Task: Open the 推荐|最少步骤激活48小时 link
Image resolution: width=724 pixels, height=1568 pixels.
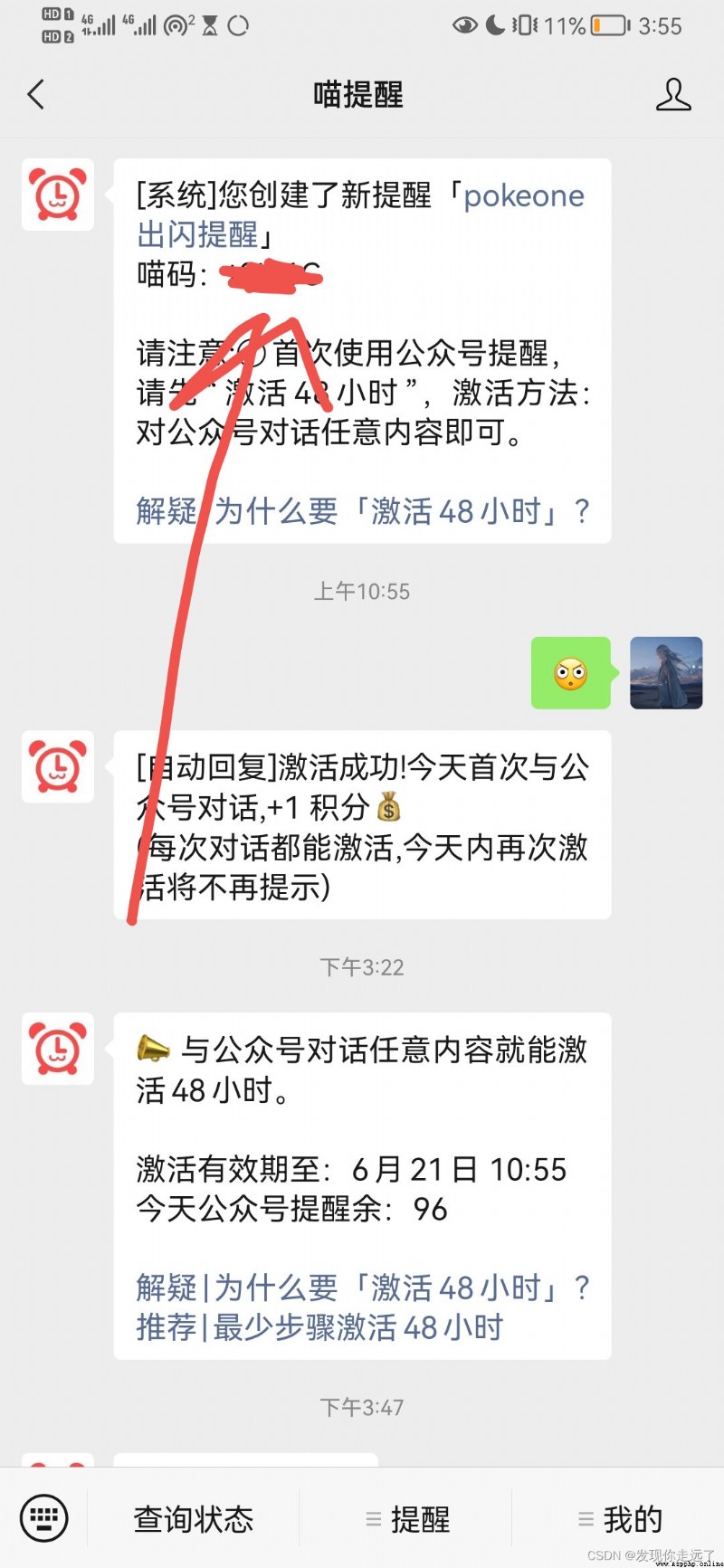Action: coord(319,1327)
